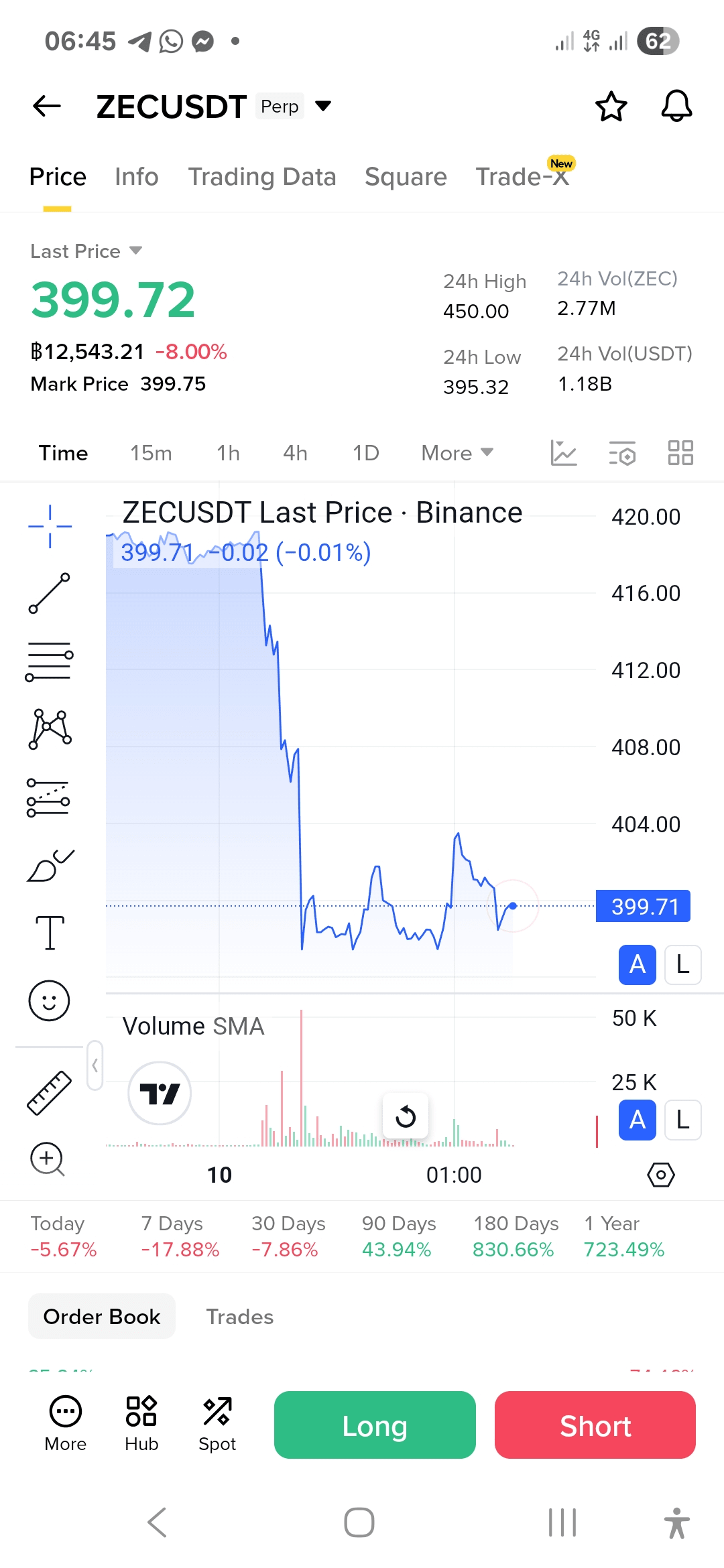Viewport: 724px width, 1568px height.
Task: Tap the red Short button
Action: click(x=595, y=1425)
